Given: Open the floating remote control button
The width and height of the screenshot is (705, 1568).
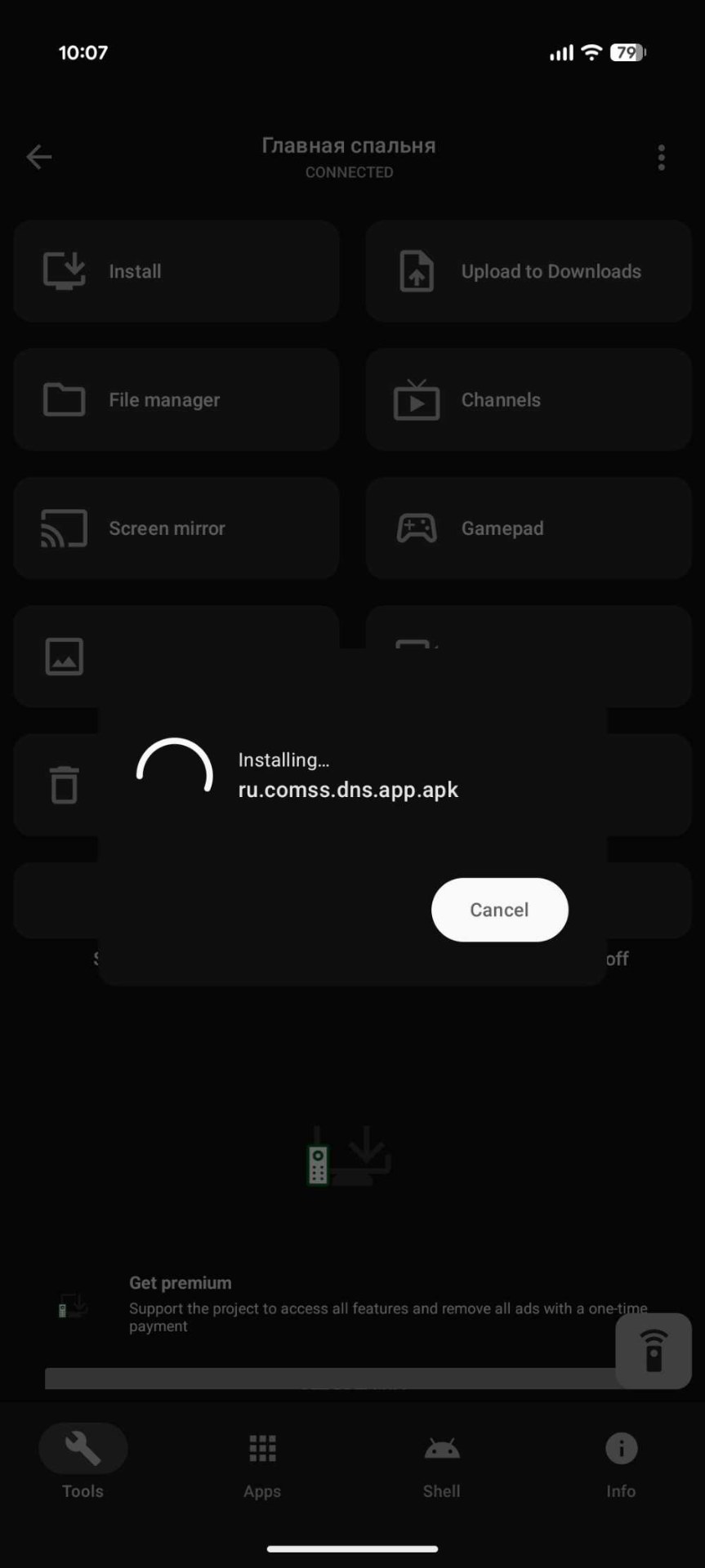Looking at the screenshot, I should (653, 1351).
